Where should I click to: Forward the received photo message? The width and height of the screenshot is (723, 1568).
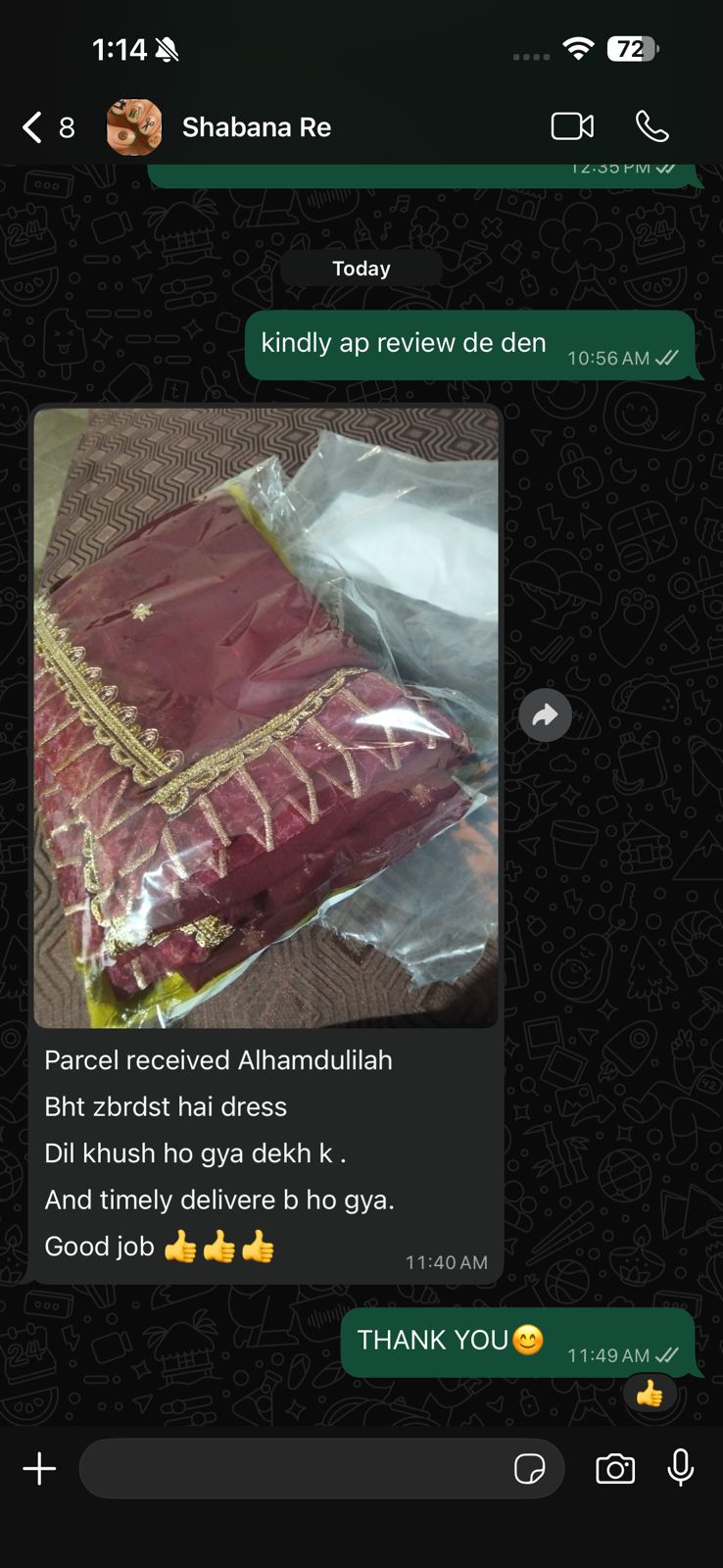click(x=545, y=715)
